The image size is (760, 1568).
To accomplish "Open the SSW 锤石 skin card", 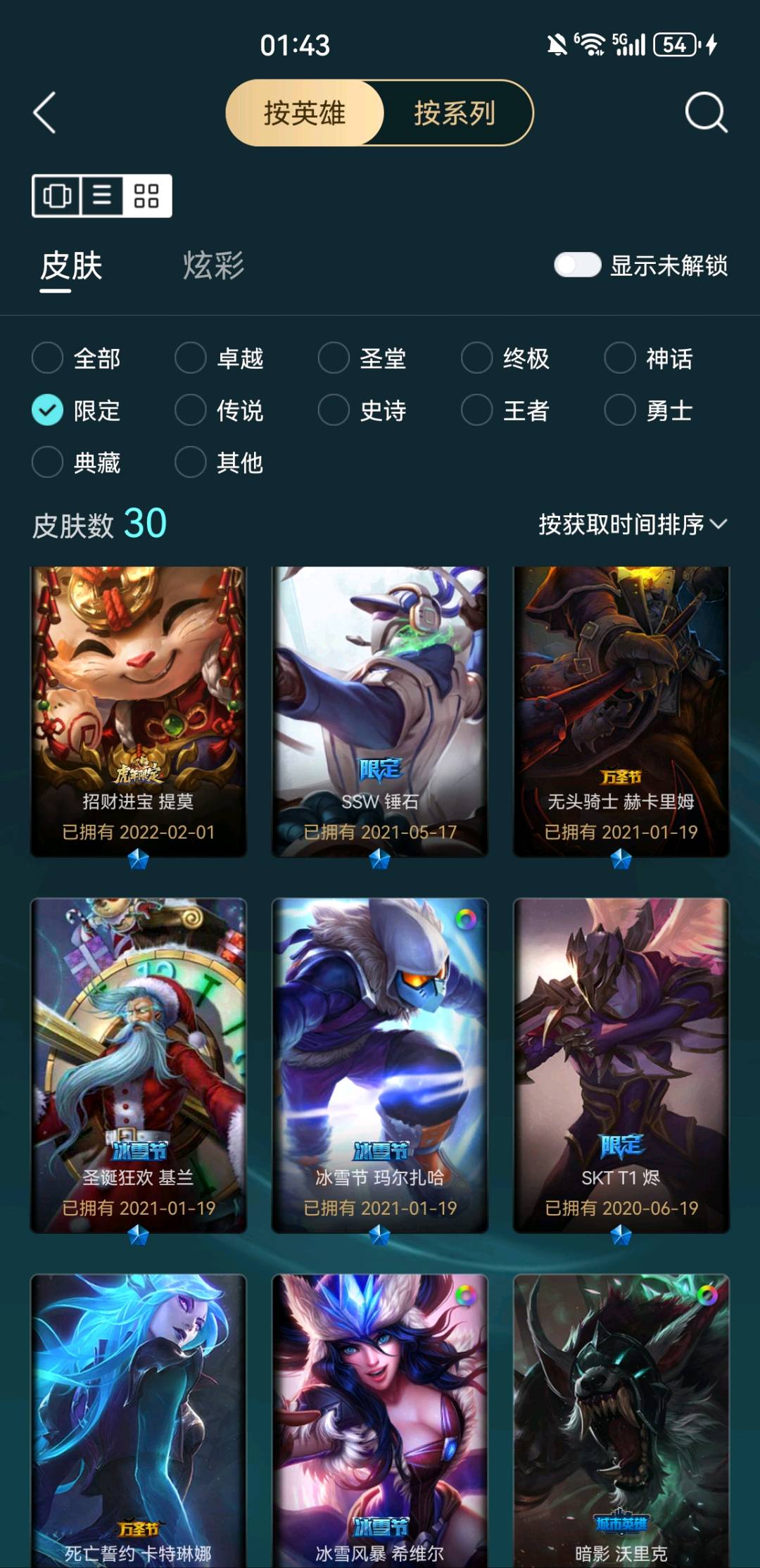I will pyautogui.click(x=380, y=711).
